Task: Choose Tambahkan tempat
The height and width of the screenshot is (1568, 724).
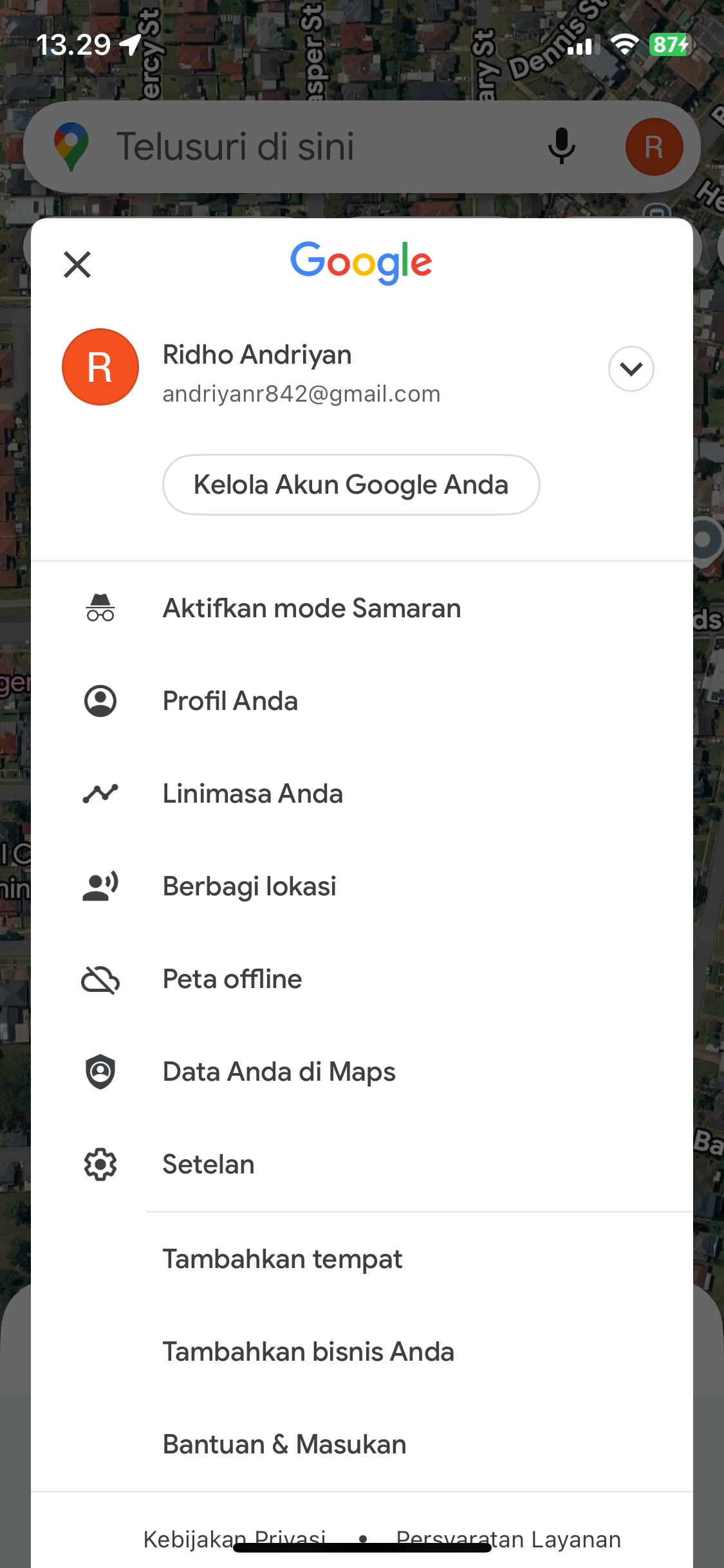Action: (x=362, y=1259)
